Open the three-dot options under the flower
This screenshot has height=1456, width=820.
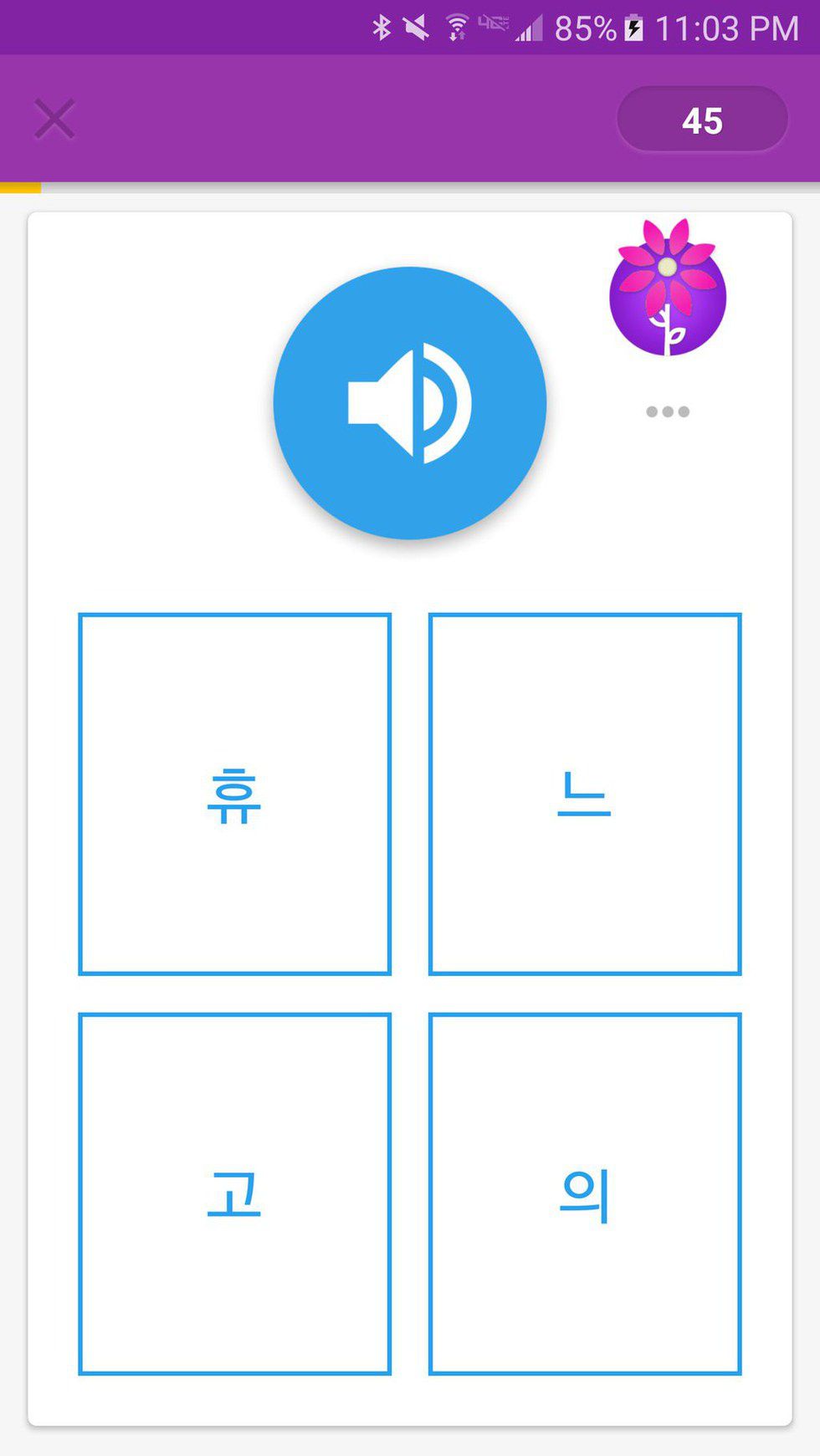click(x=667, y=411)
